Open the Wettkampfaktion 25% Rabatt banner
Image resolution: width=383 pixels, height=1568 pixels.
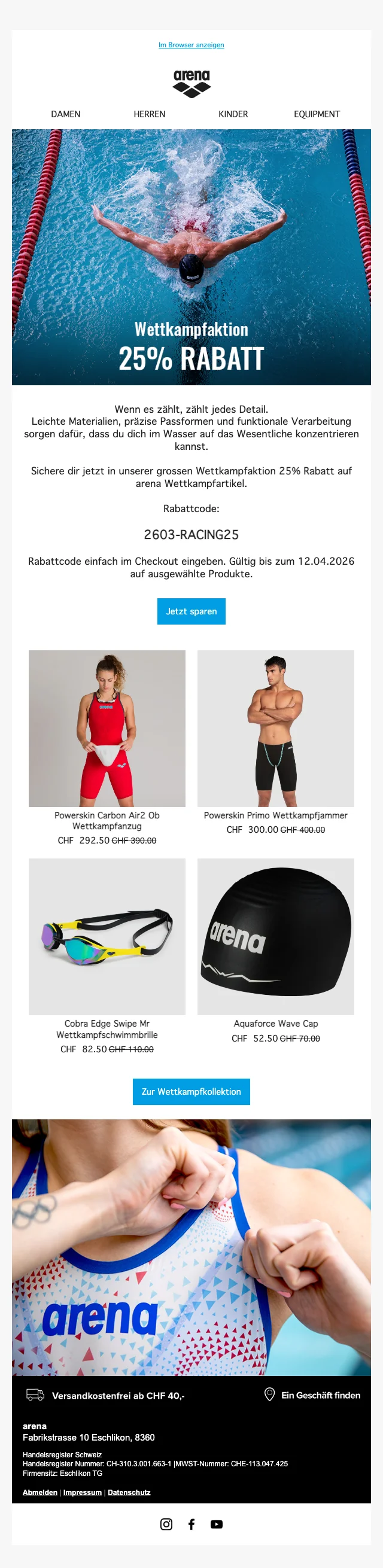tap(191, 257)
